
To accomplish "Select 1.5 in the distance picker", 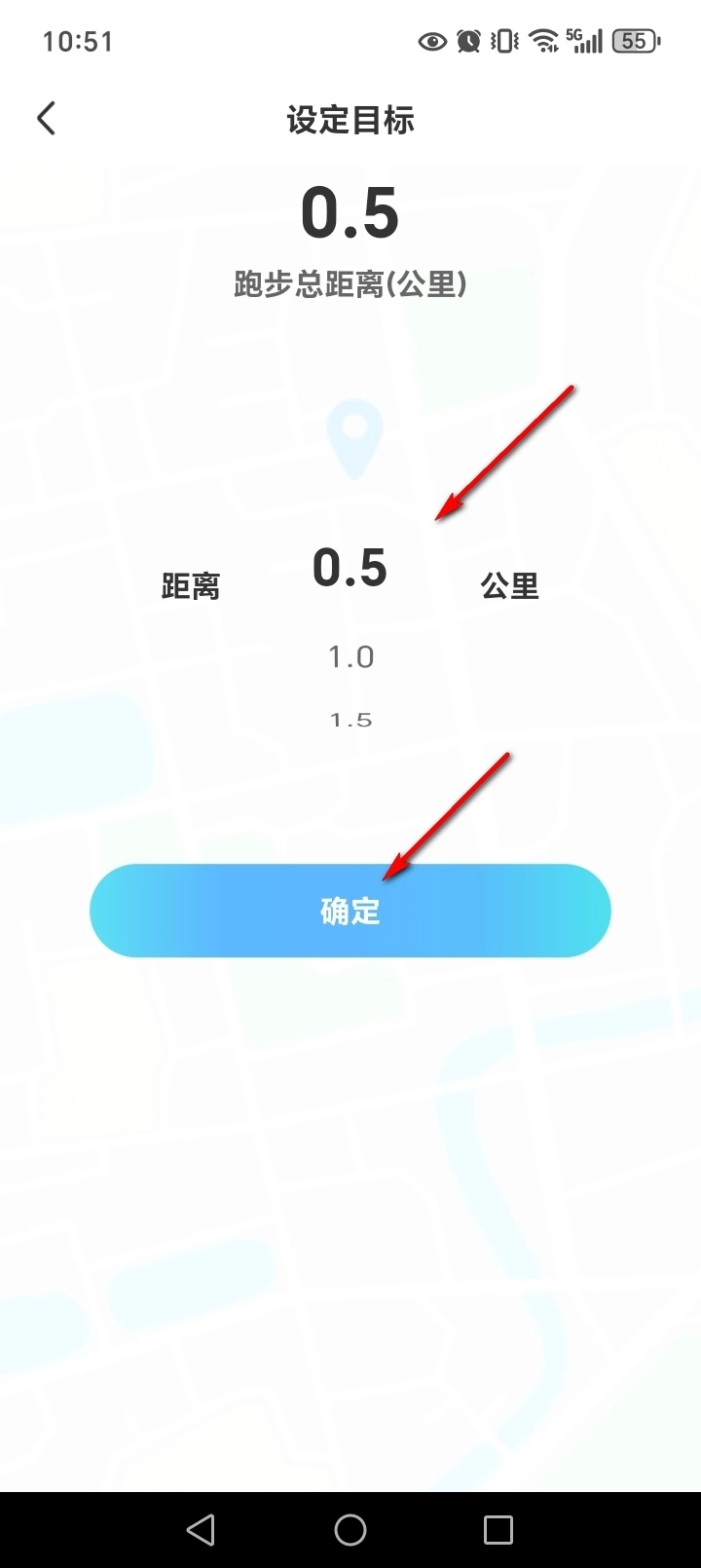I will point(350,720).
